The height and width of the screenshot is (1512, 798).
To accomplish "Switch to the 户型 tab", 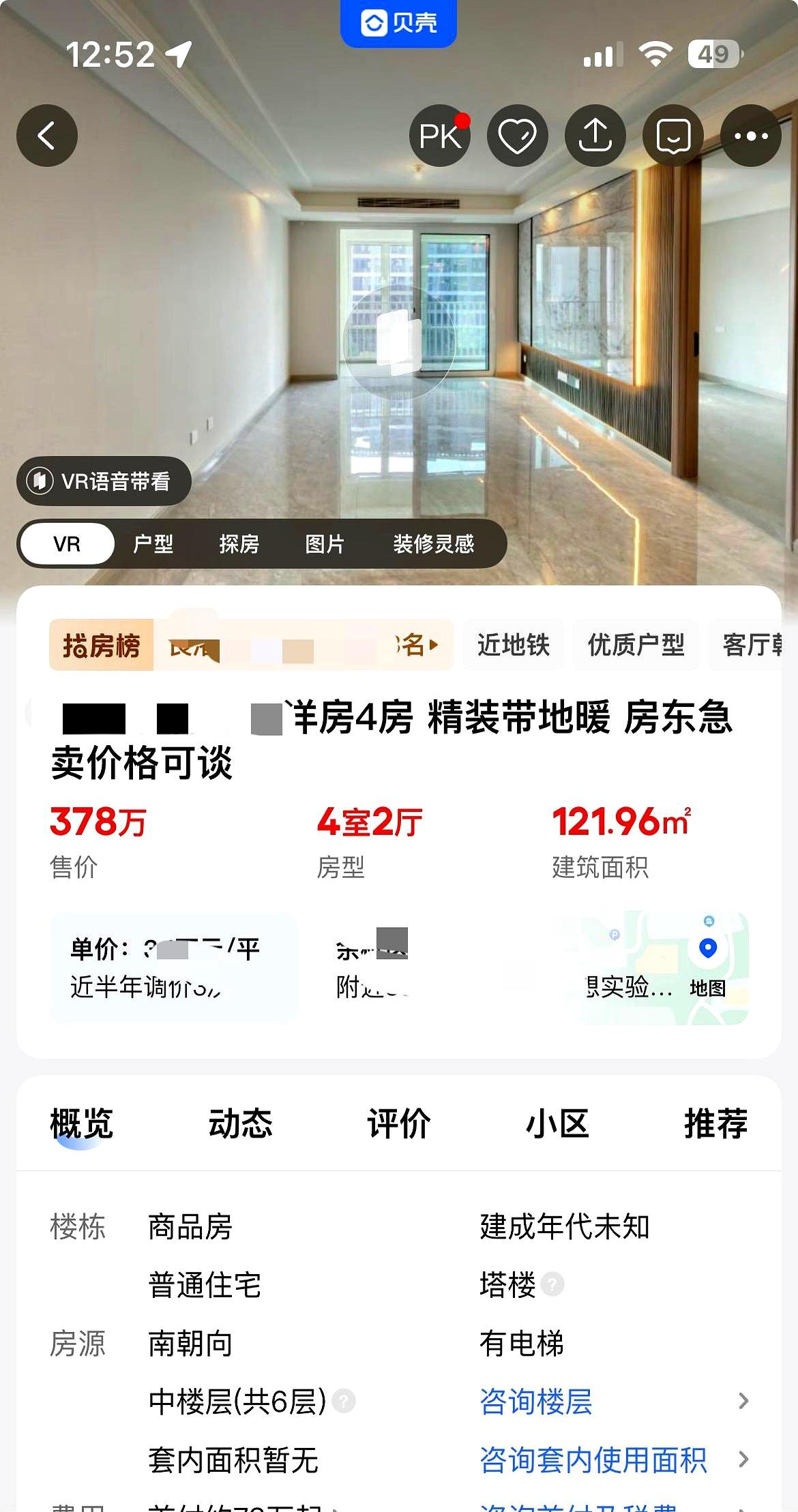I will tap(153, 543).
